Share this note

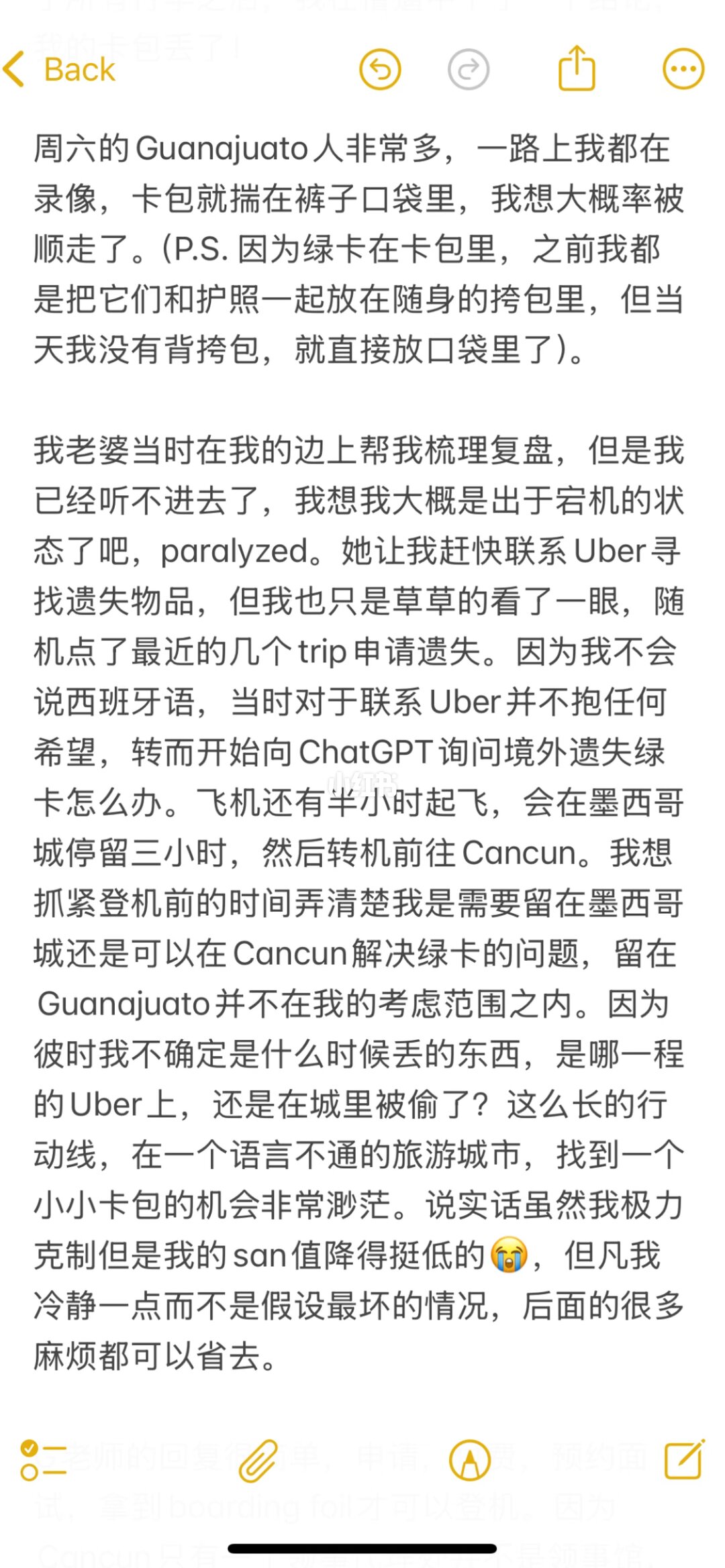(x=577, y=68)
